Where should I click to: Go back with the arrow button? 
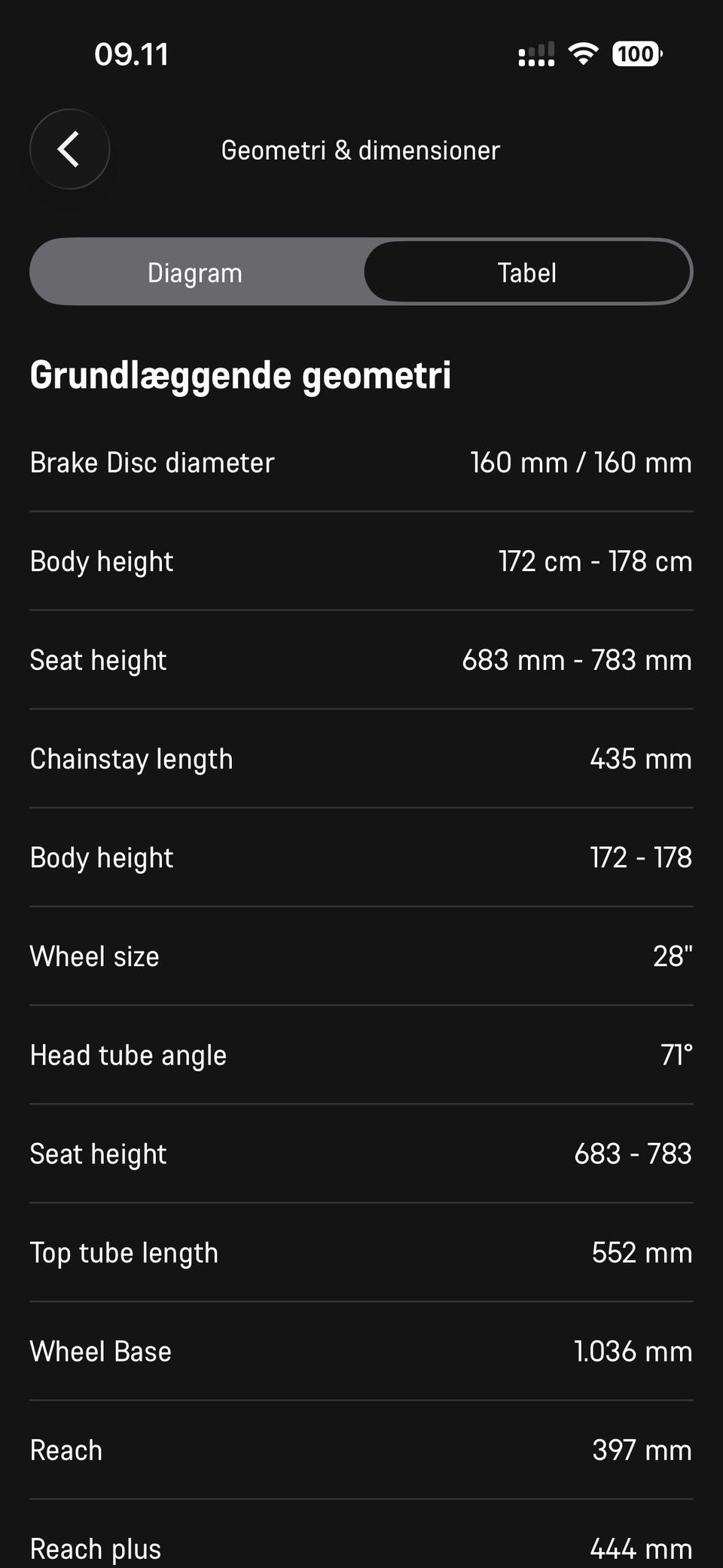[x=69, y=149]
